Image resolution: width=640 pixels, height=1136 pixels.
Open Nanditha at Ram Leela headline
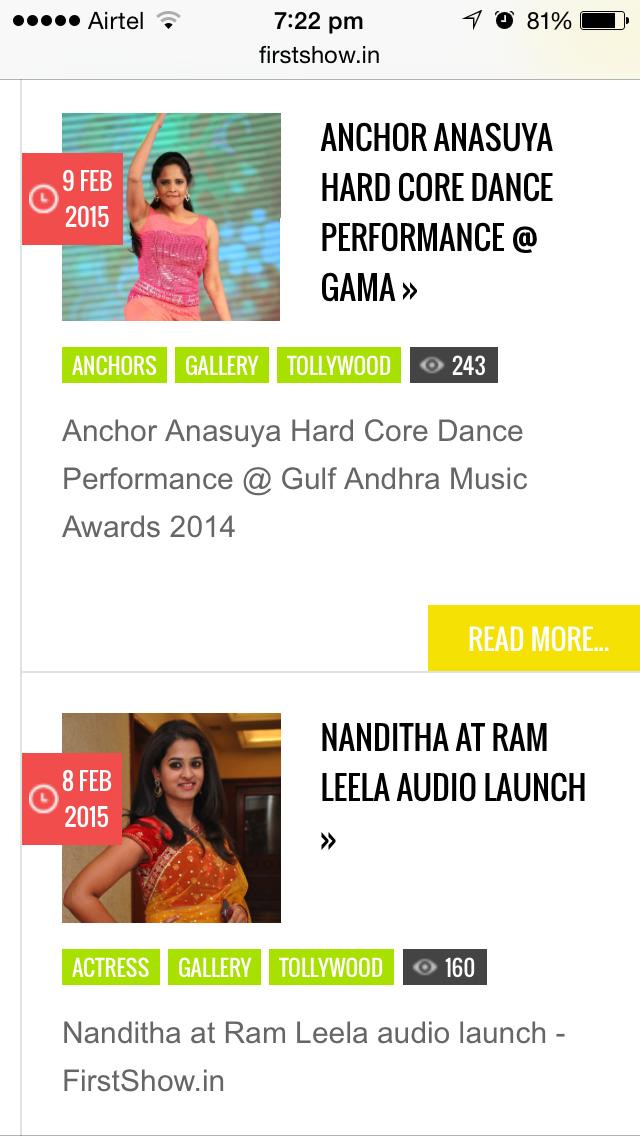453,763
